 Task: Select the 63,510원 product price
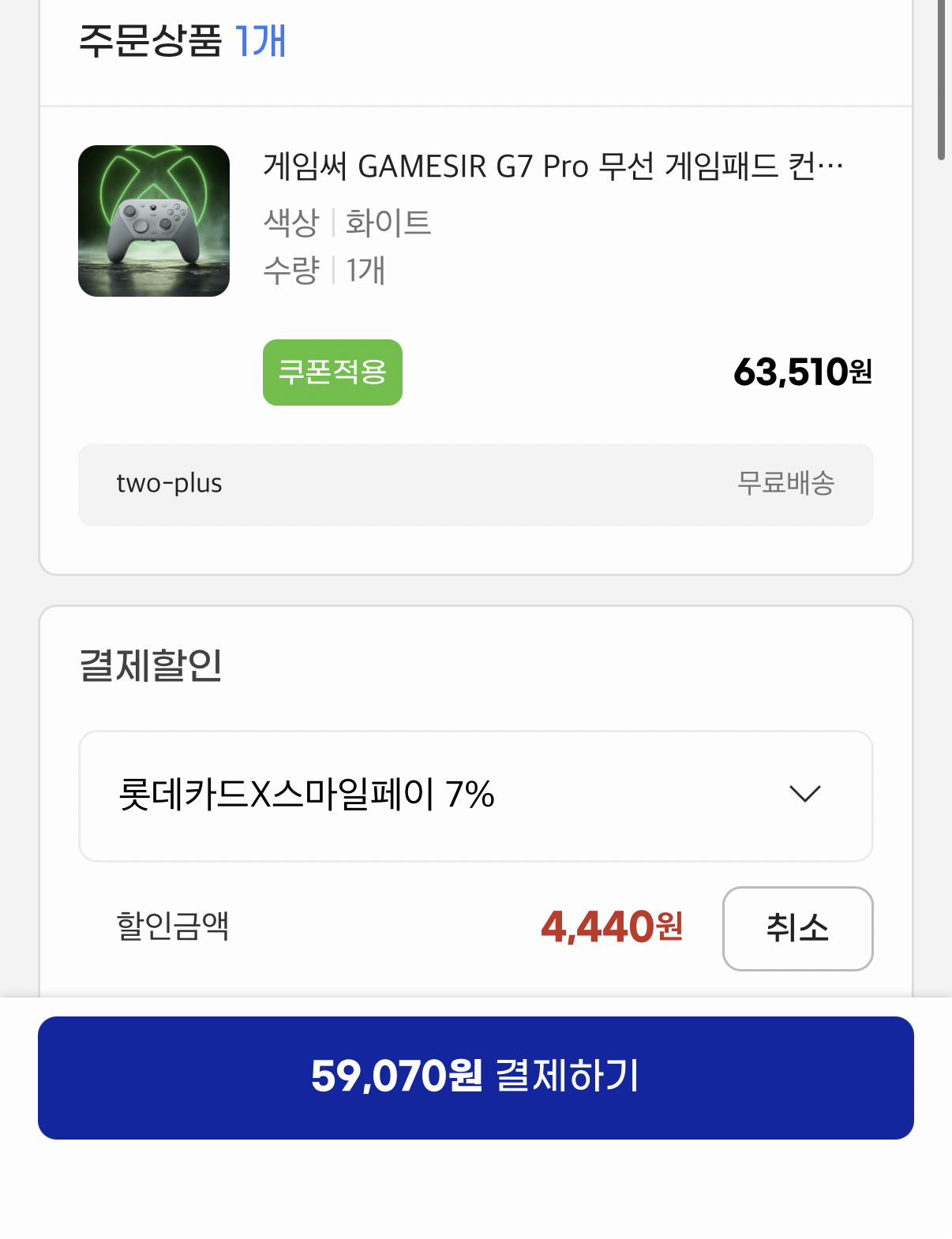pyautogui.click(x=802, y=372)
